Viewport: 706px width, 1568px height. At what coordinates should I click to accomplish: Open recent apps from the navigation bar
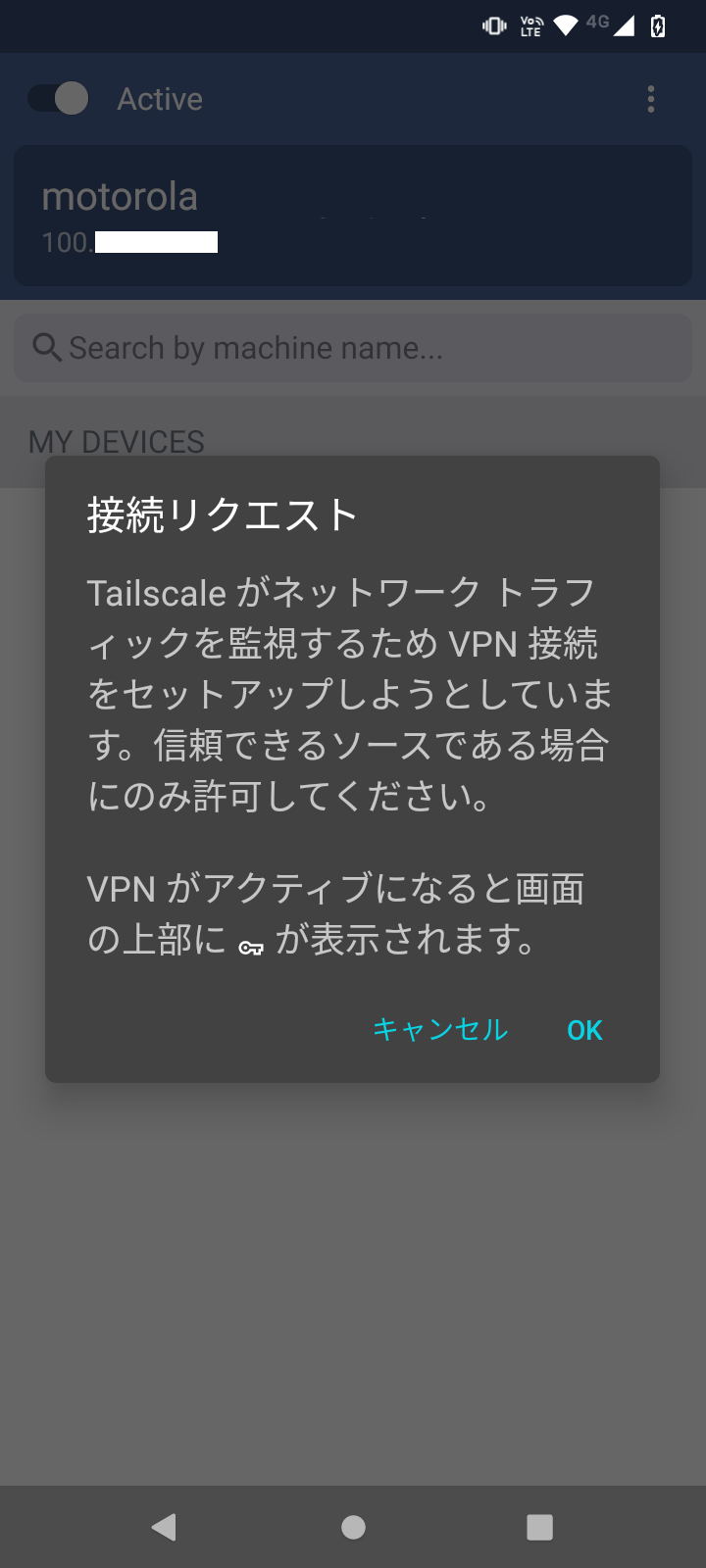click(x=540, y=1527)
